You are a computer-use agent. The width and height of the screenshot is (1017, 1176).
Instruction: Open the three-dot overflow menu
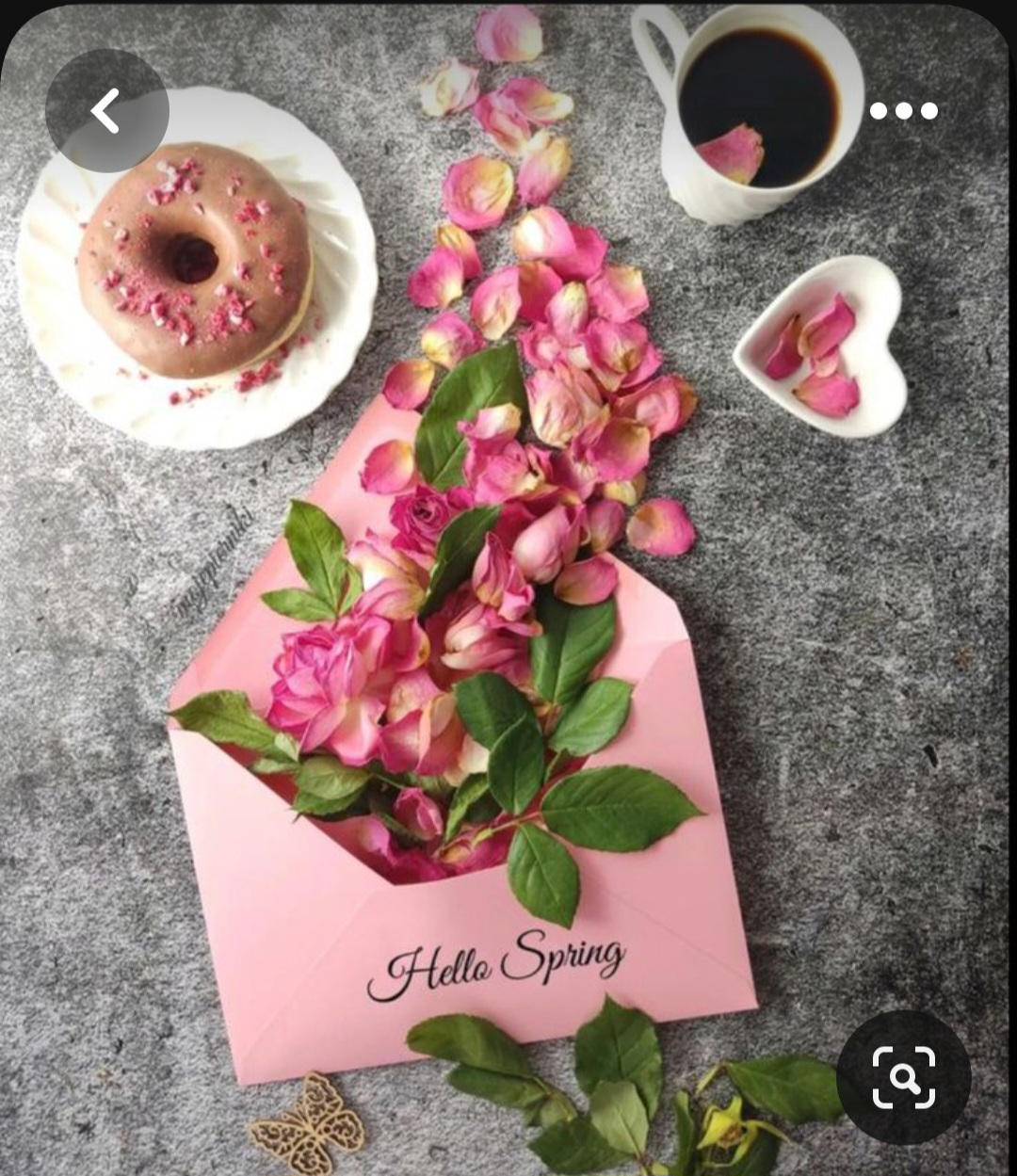[903, 111]
